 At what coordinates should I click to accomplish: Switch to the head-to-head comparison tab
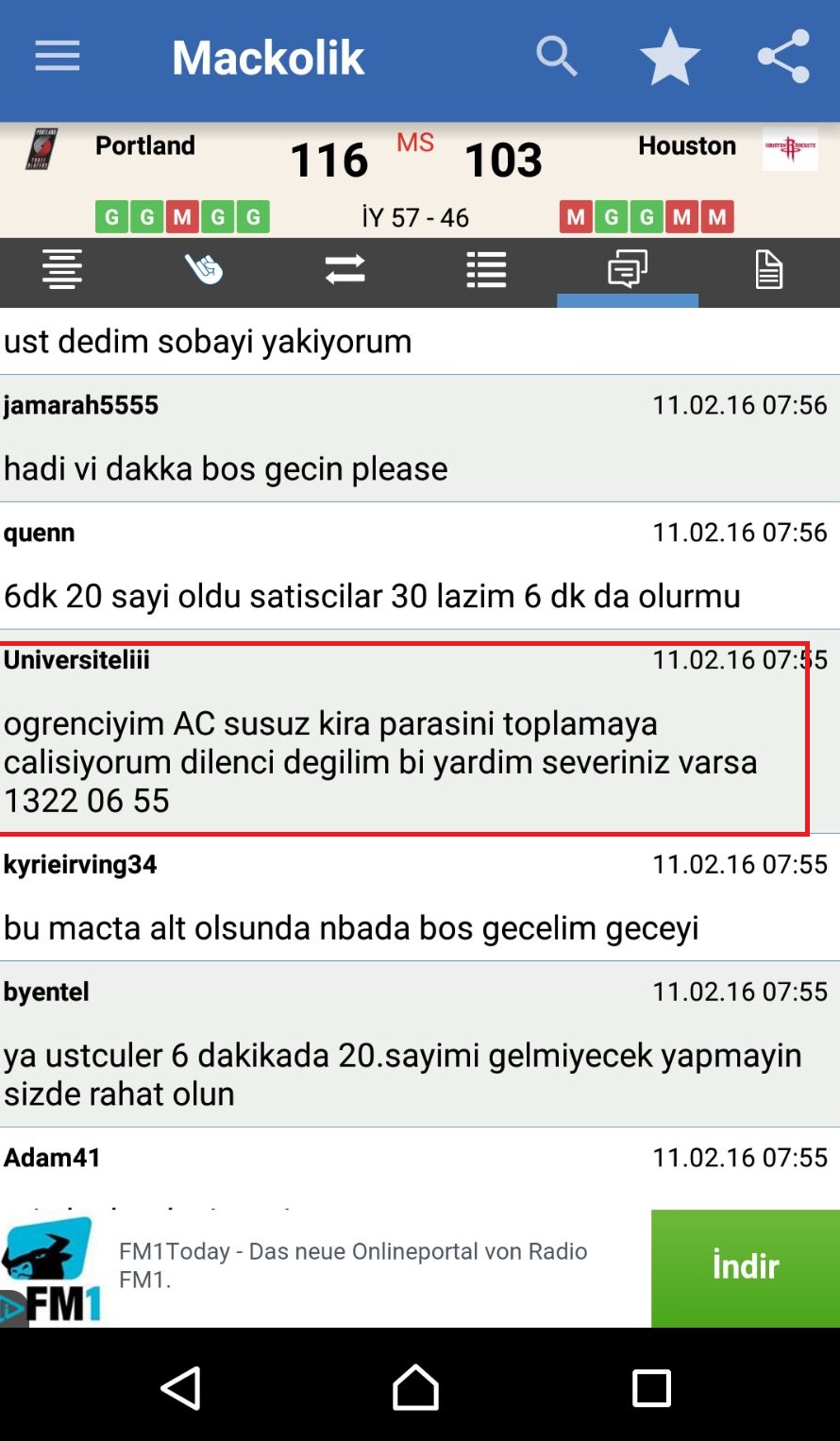point(344,270)
